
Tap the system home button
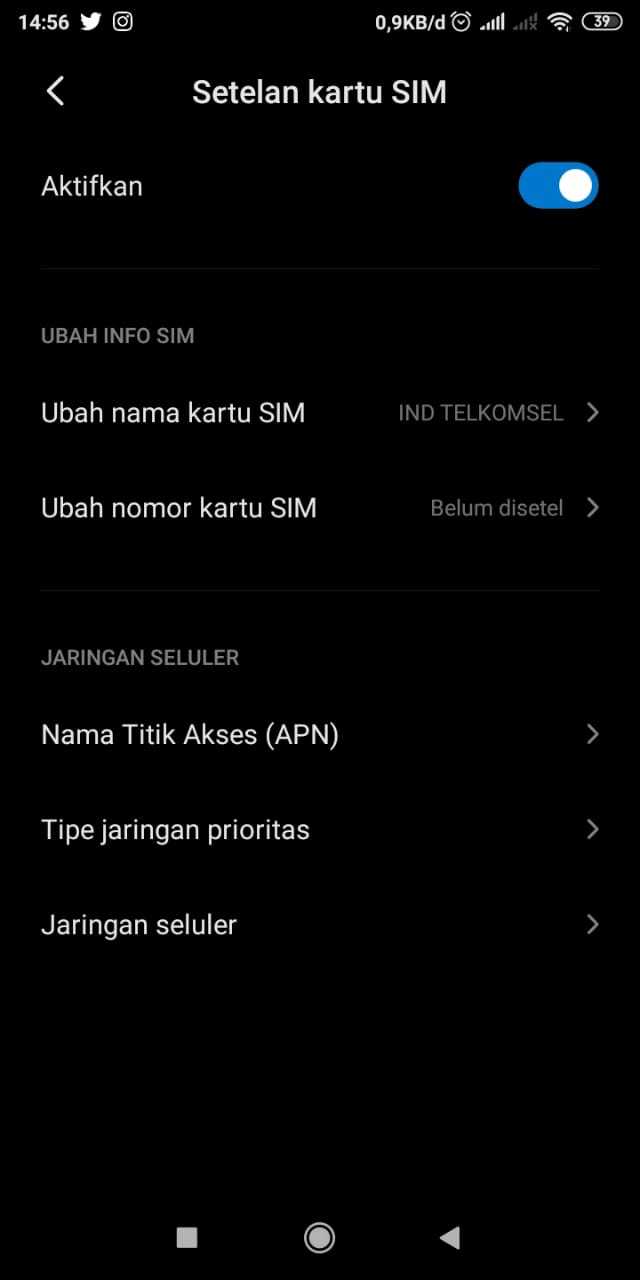coord(320,1238)
